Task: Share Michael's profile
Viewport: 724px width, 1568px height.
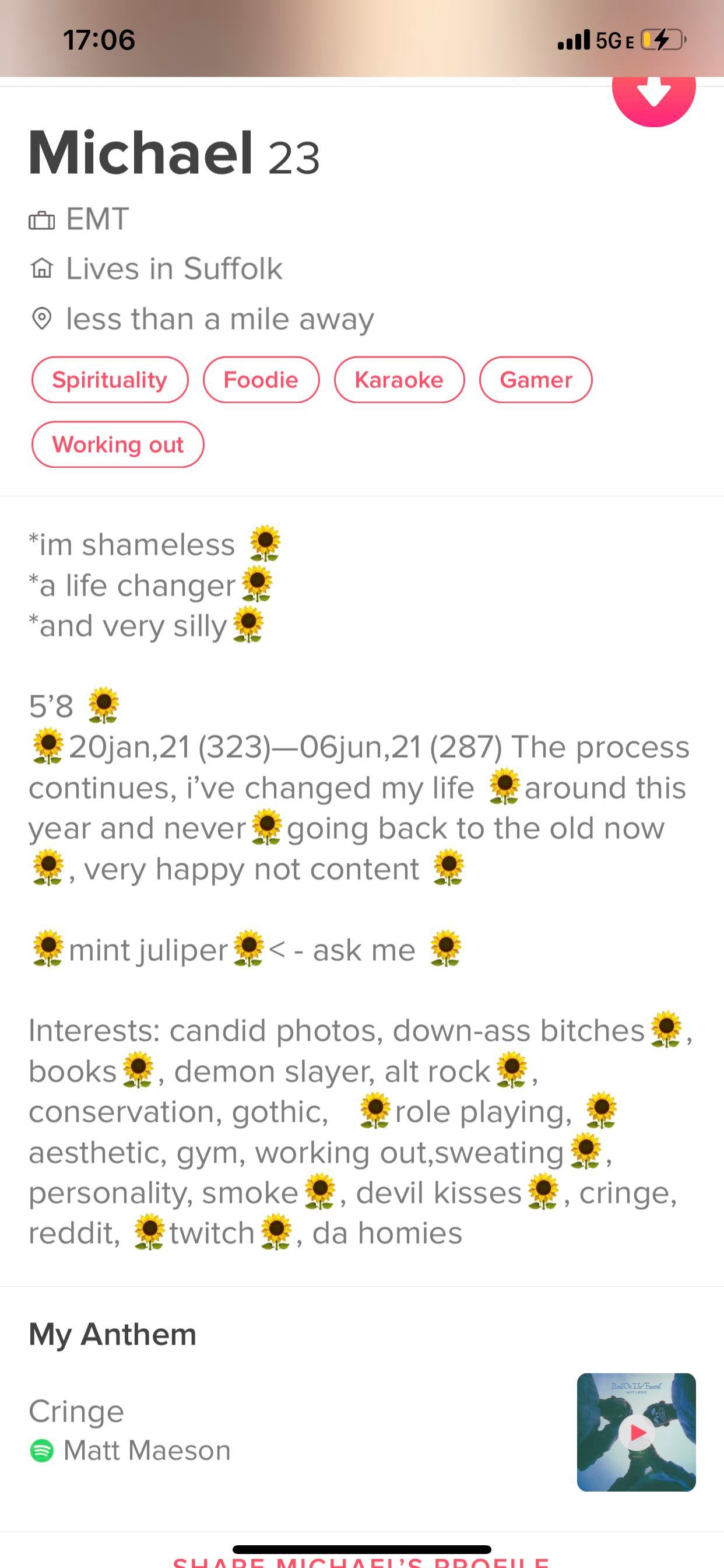Action: click(x=361, y=1562)
